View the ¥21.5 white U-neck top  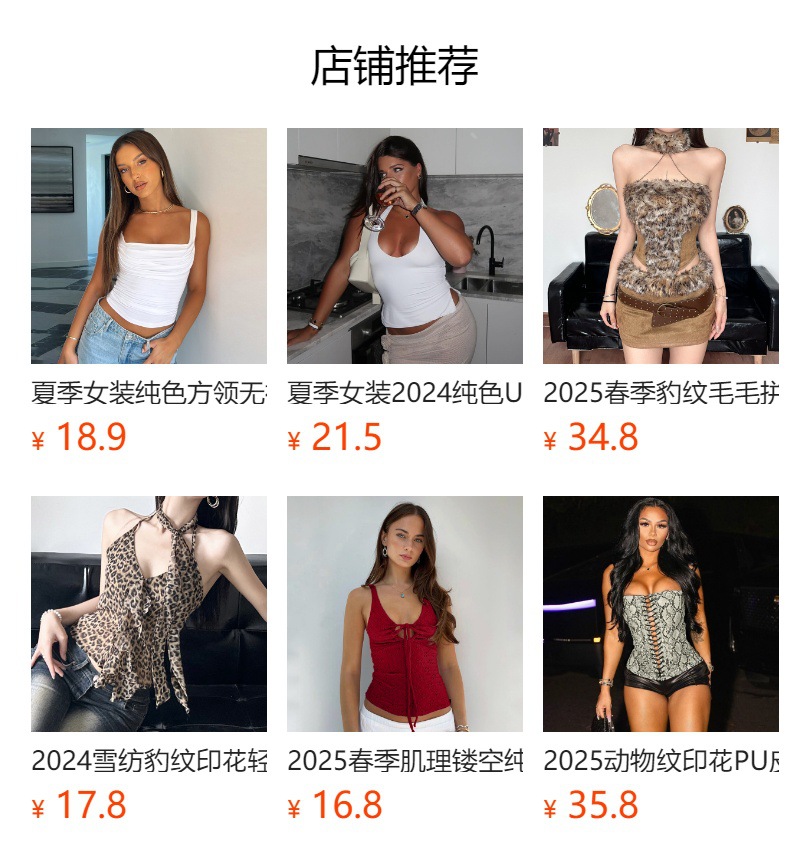click(404, 246)
